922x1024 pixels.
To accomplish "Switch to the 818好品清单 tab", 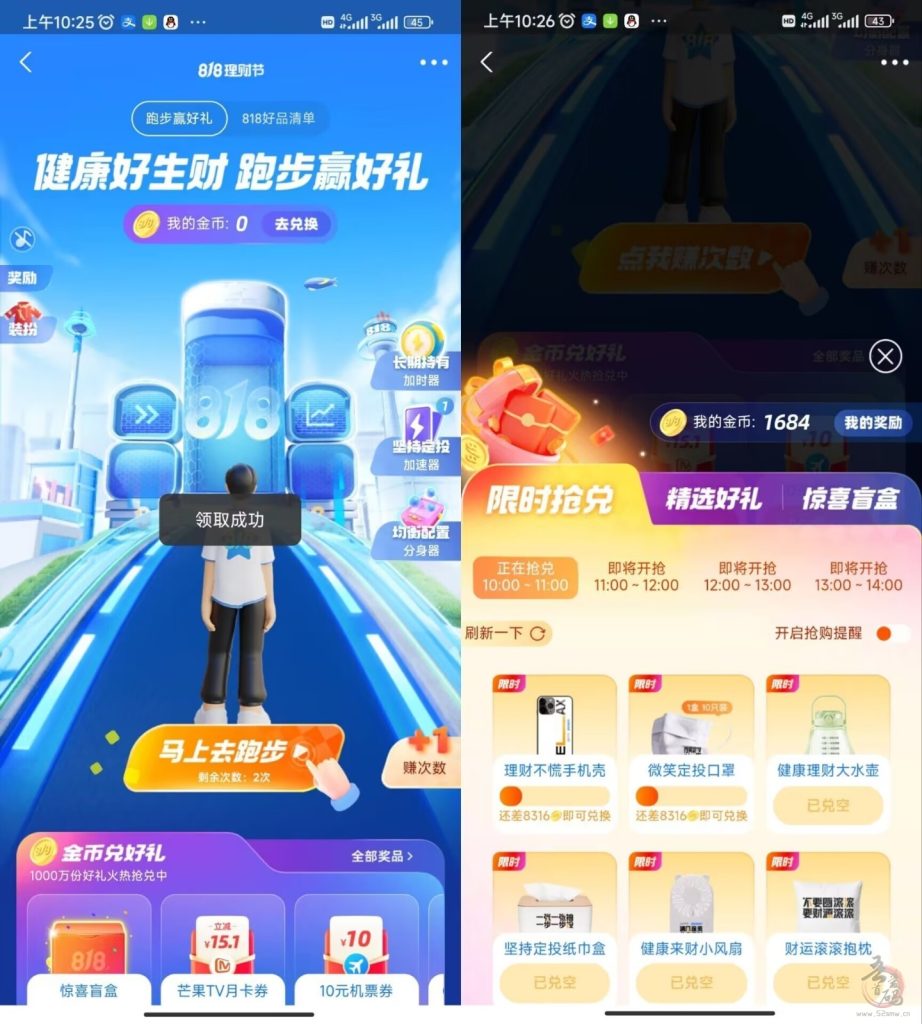I will (x=278, y=119).
